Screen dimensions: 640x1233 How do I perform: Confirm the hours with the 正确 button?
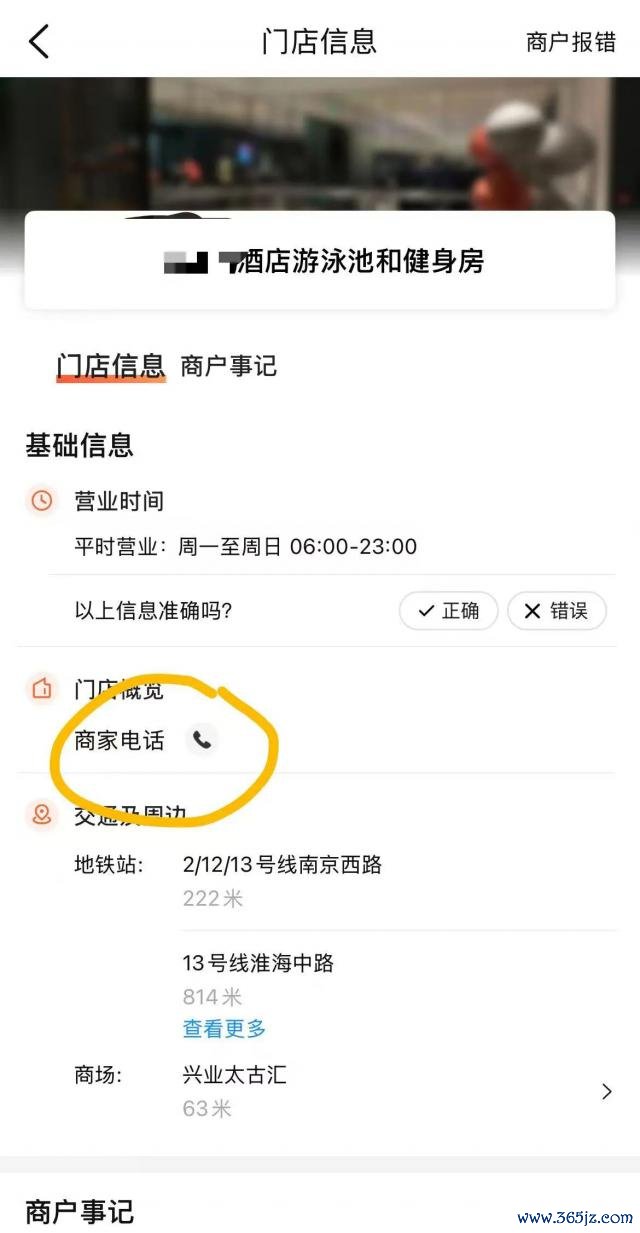448,611
